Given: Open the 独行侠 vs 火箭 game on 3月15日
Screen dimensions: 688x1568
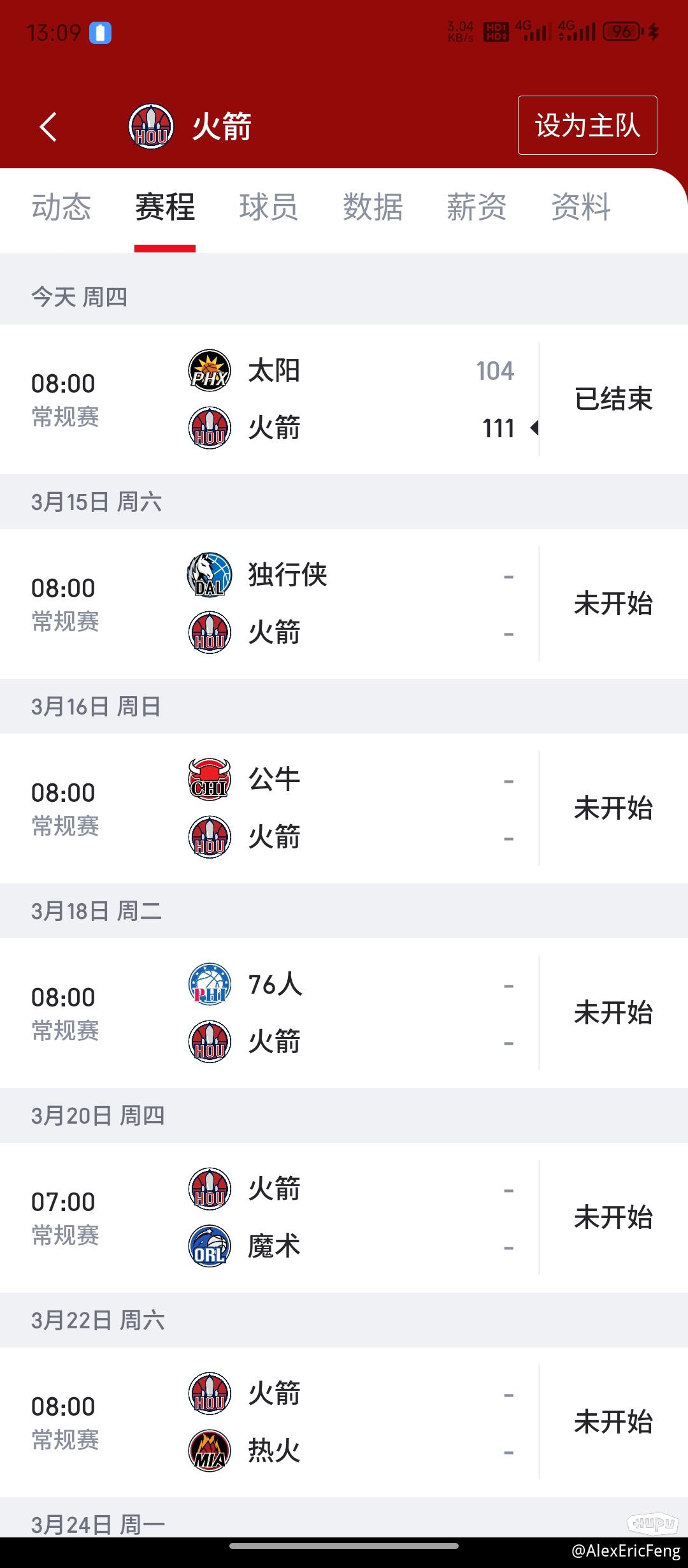Looking at the screenshot, I should [x=344, y=604].
